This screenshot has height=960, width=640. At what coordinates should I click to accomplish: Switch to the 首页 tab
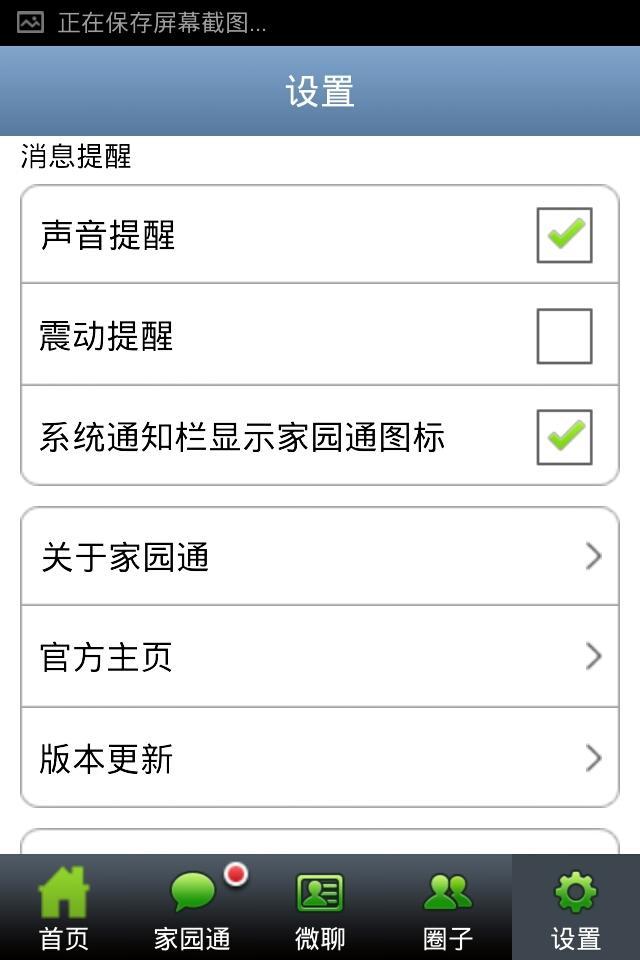point(64,908)
